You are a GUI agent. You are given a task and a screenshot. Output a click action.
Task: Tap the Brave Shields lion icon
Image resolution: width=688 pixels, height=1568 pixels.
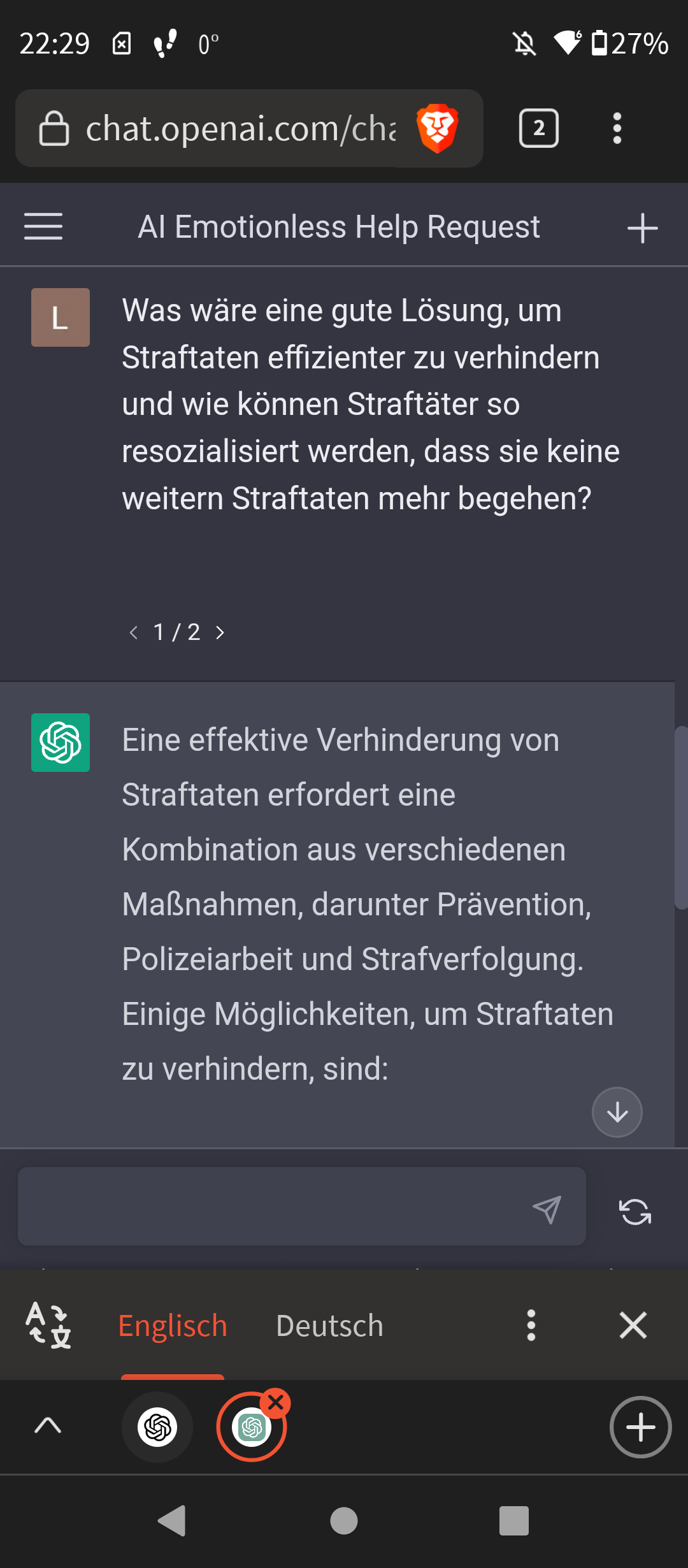(437, 128)
